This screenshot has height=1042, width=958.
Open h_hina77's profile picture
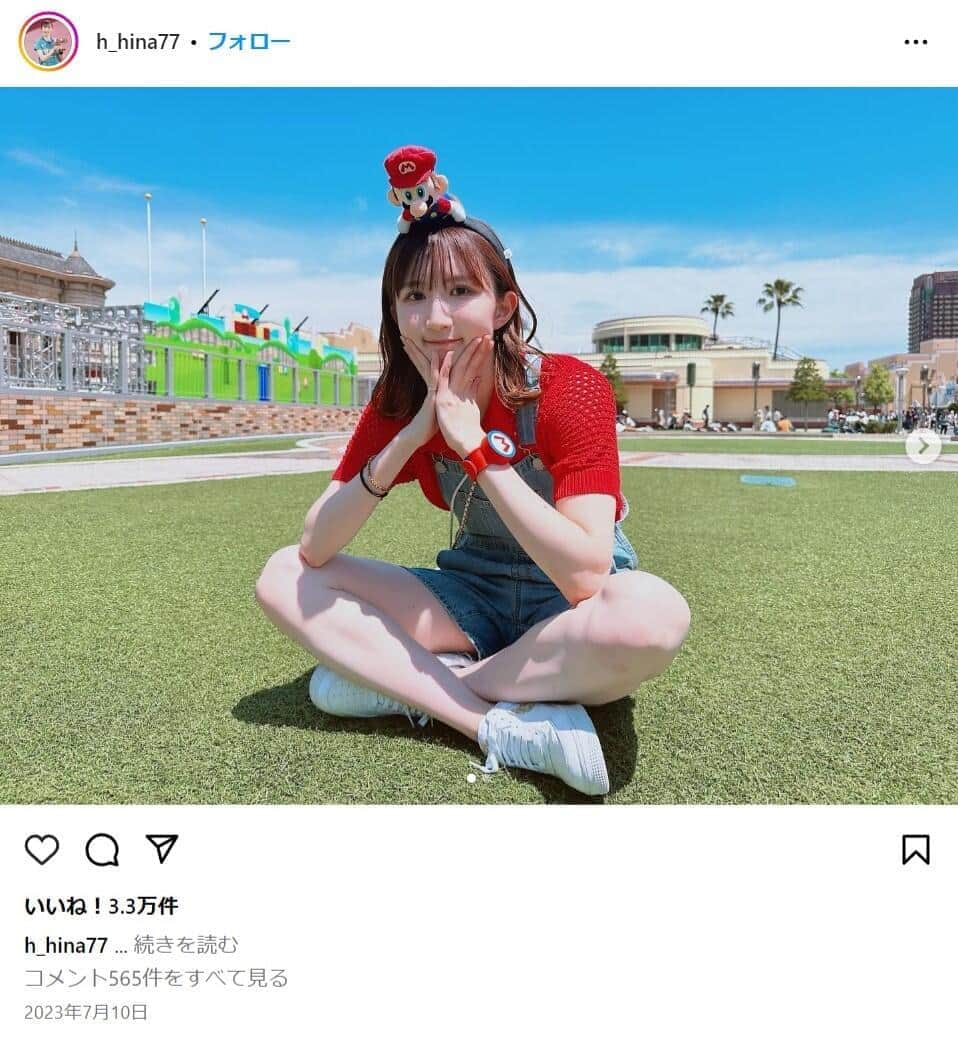coord(48,42)
